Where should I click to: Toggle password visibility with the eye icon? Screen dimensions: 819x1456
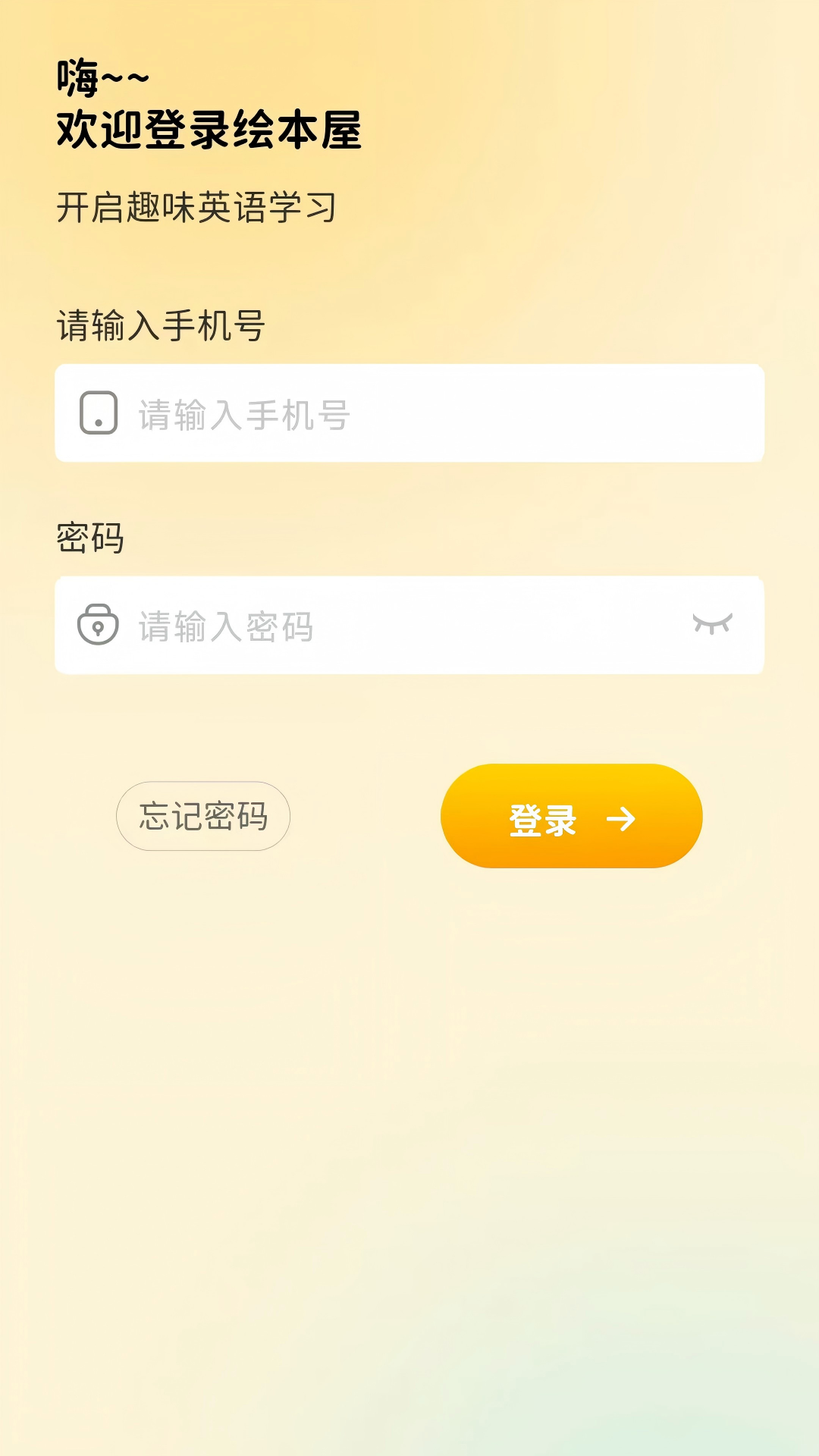[x=712, y=623]
